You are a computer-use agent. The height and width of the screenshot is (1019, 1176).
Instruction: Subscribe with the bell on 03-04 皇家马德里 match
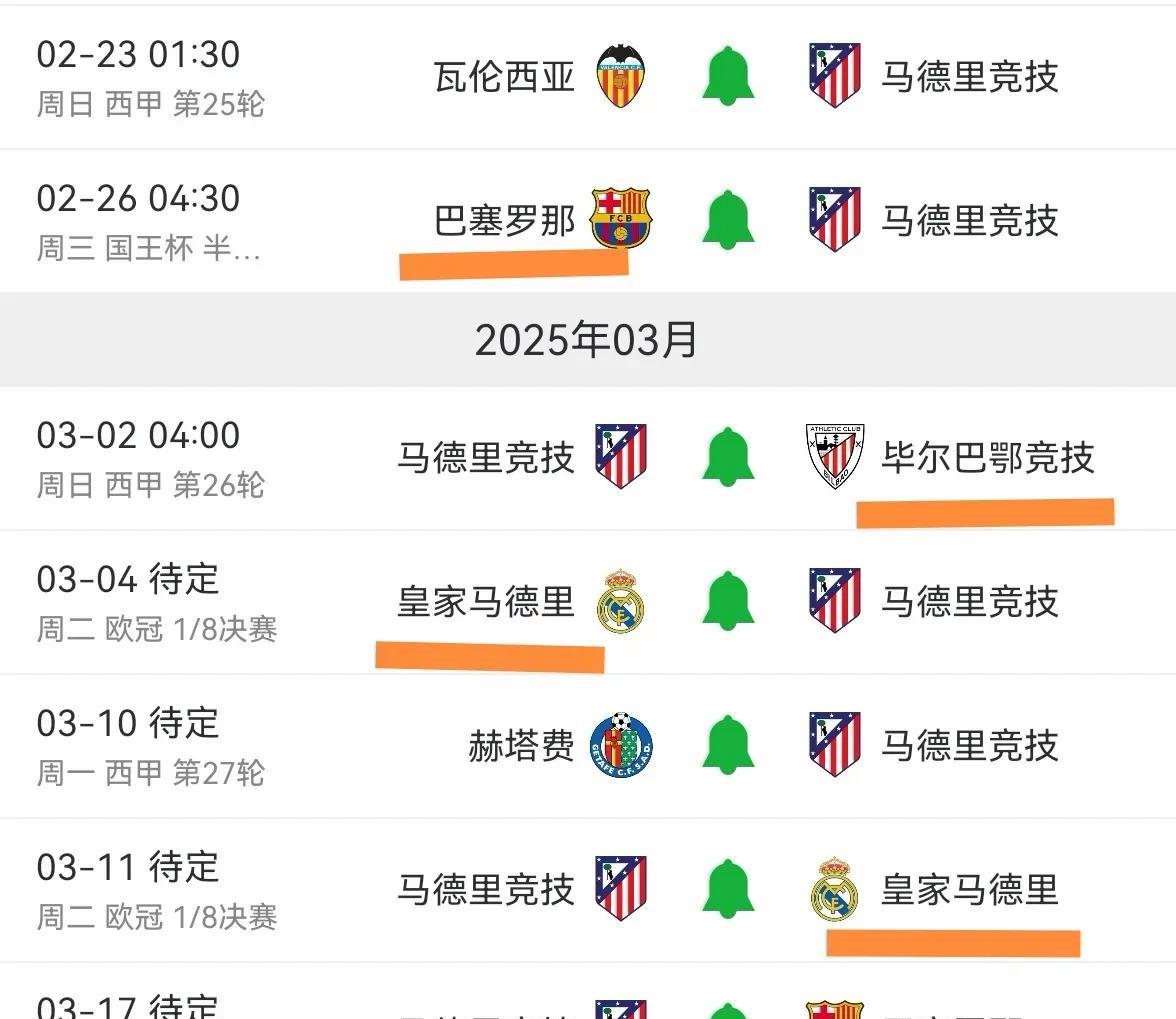(x=727, y=602)
